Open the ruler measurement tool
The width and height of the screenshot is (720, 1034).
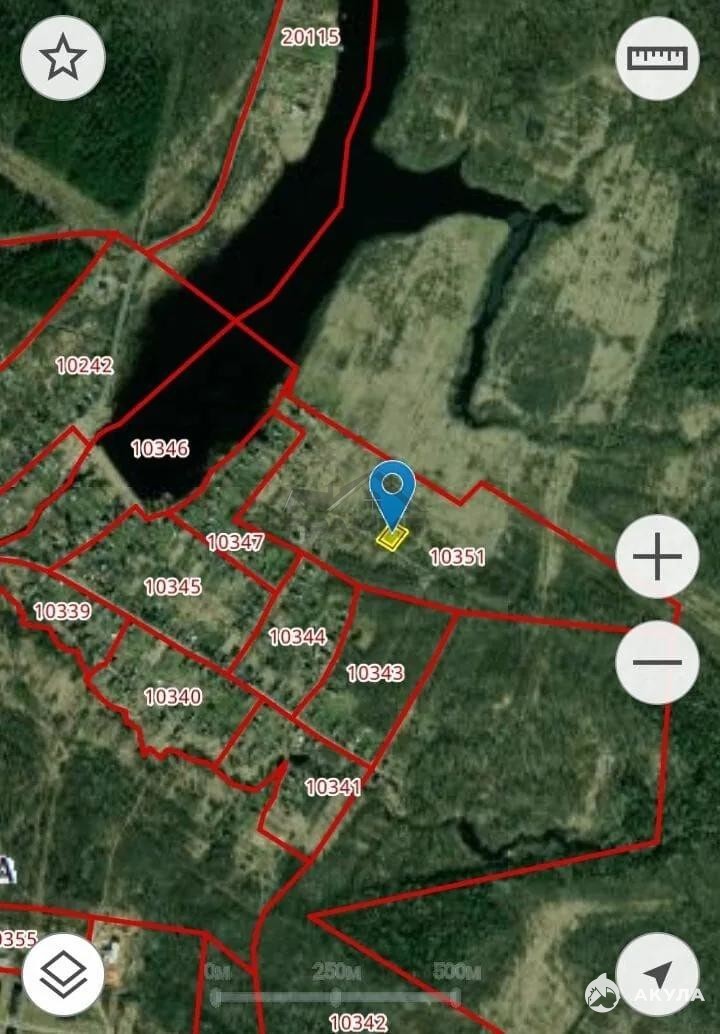[x=657, y=58]
